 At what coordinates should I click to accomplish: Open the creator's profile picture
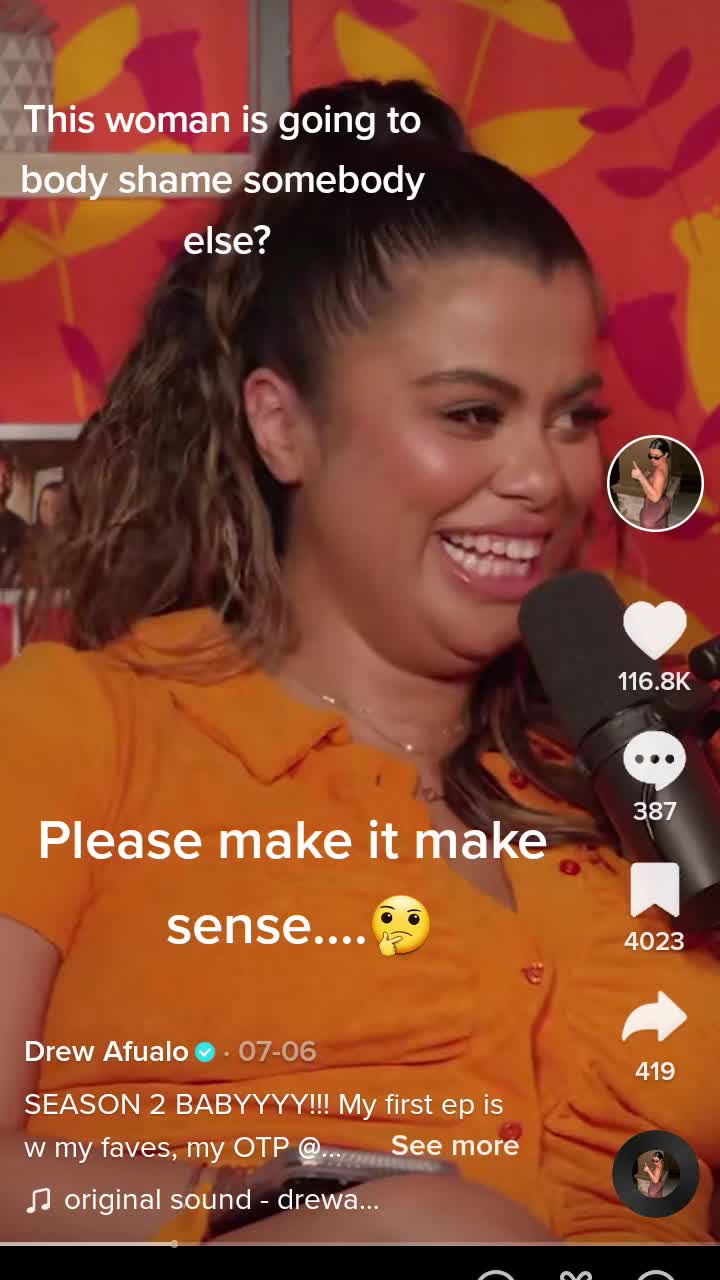[x=655, y=483]
